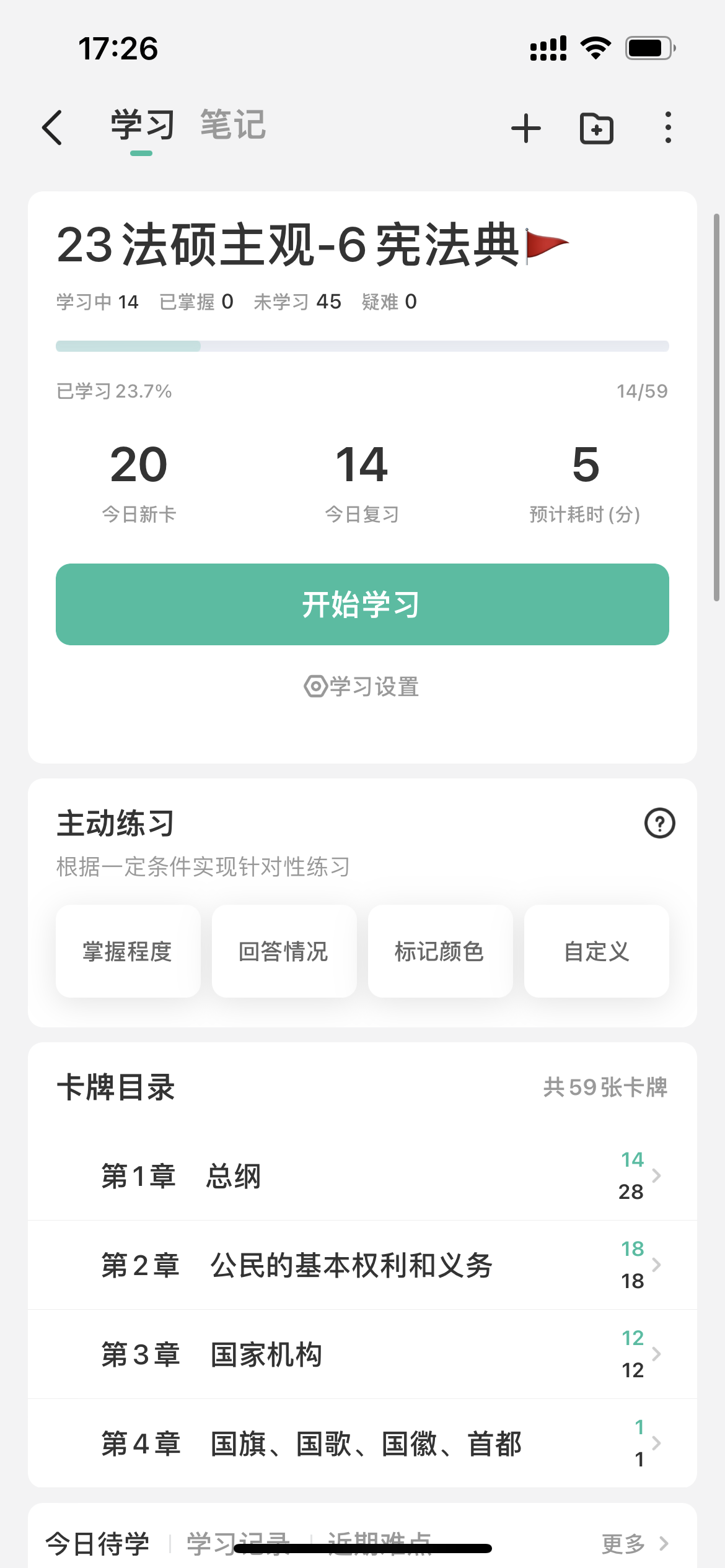The width and height of the screenshot is (725, 1568).
Task: Switch to the 今日待学 tab
Action: click(x=98, y=1543)
